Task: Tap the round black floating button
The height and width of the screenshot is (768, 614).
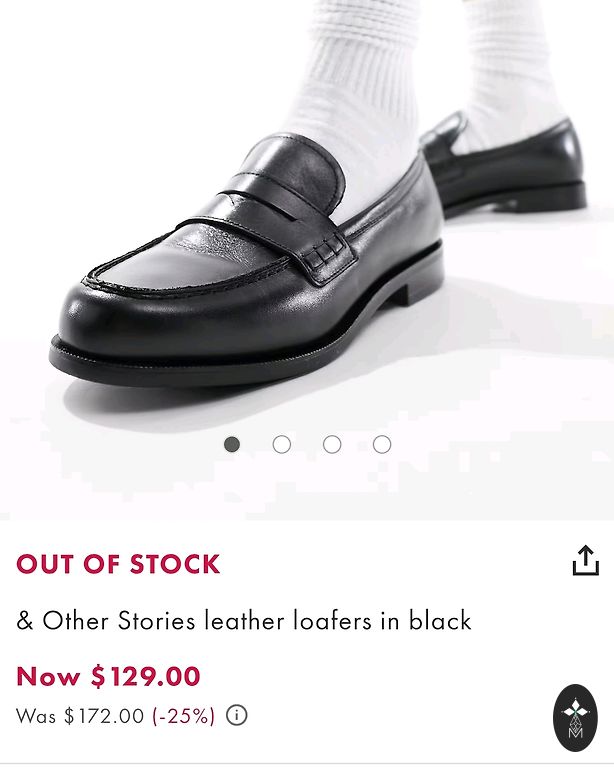Action: (x=575, y=717)
